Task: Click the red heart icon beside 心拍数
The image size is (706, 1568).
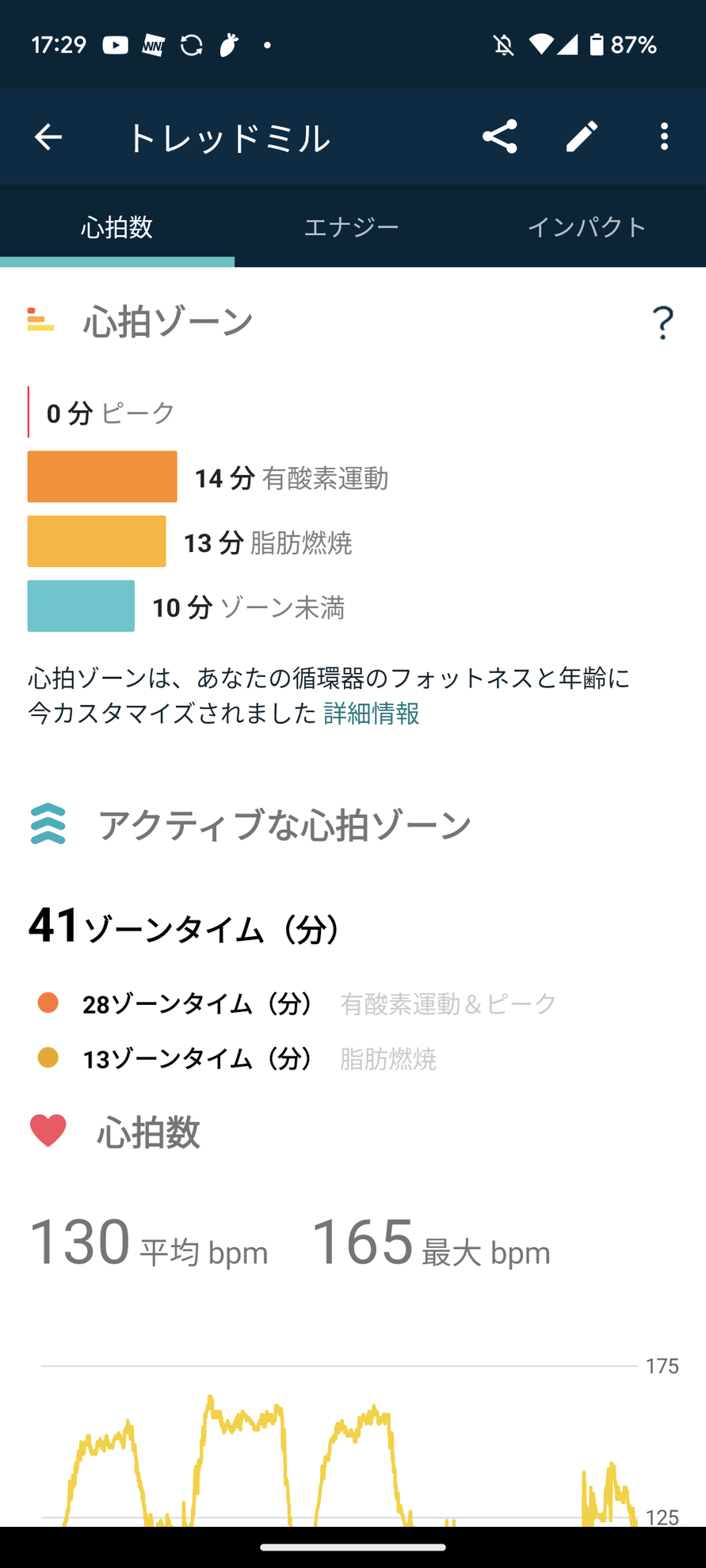Action: pos(48,1131)
